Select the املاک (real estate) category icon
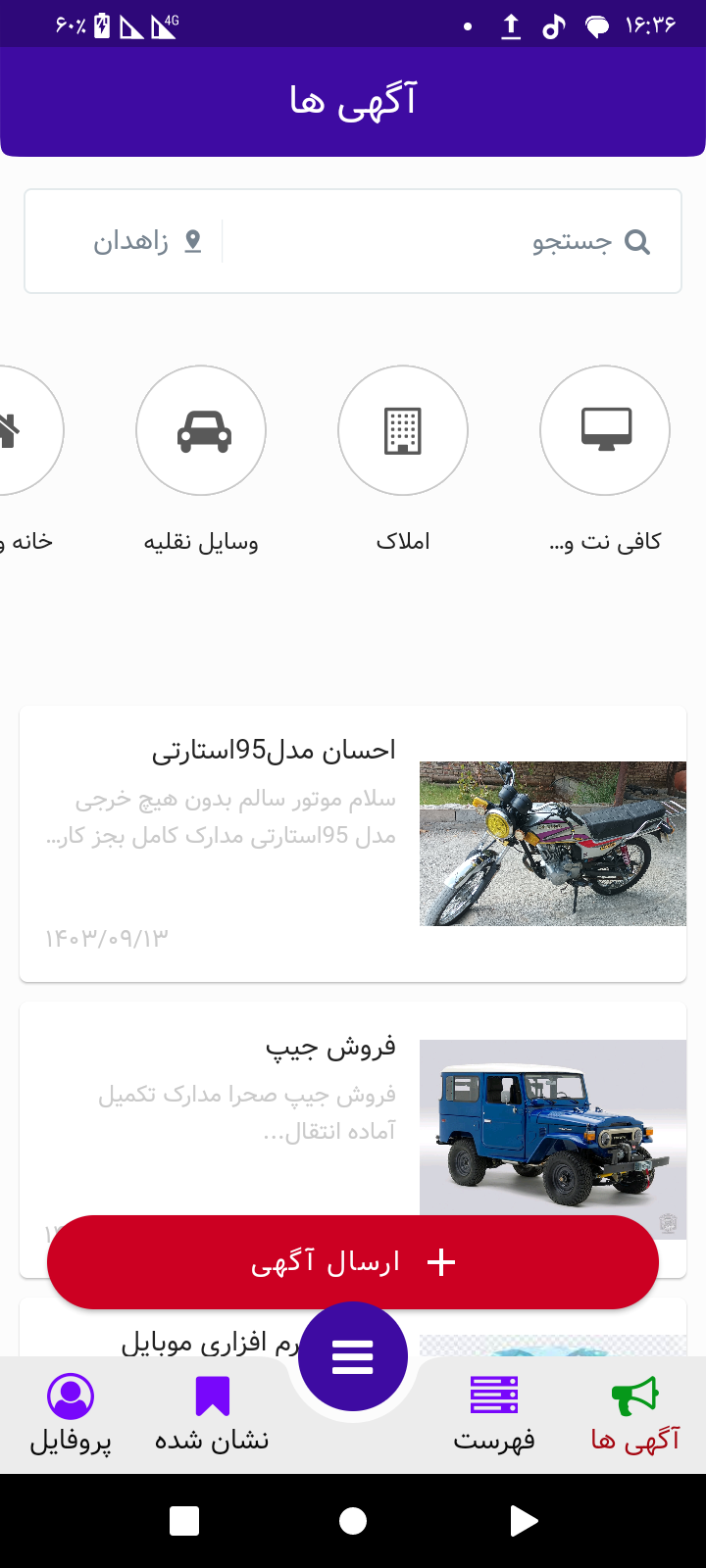Screen dimensions: 706x1568 click(403, 430)
